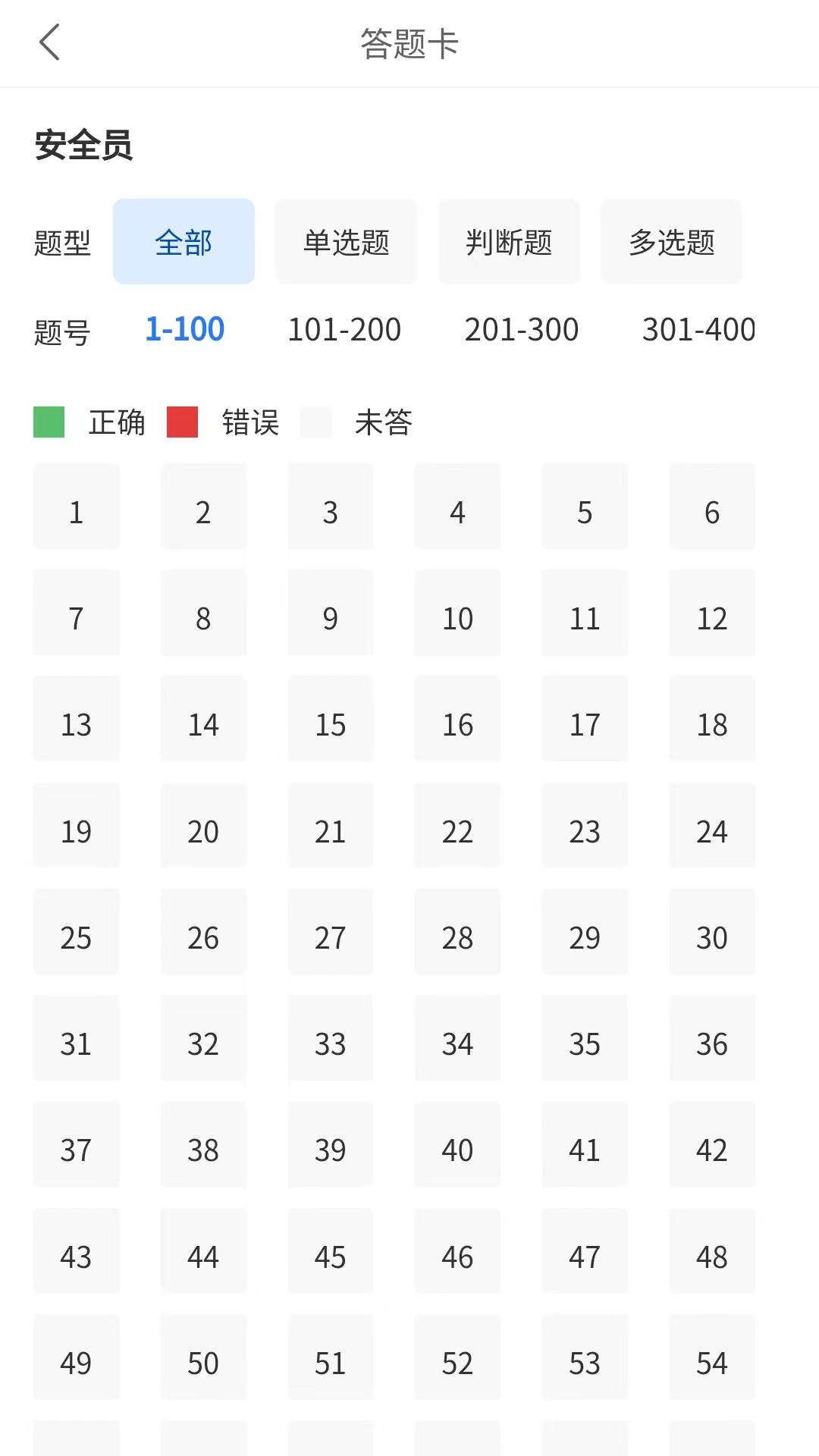The image size is (819, 1456).
Task: Select question 29
Action: coord(585,938)
